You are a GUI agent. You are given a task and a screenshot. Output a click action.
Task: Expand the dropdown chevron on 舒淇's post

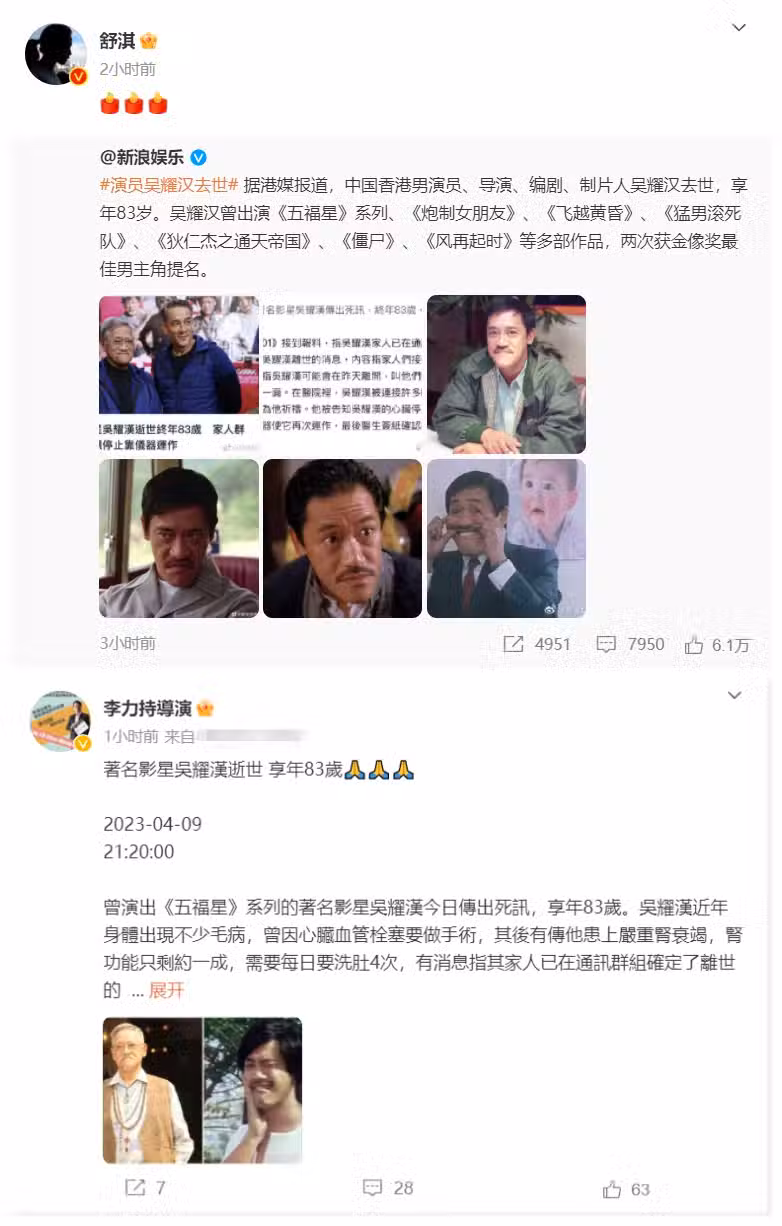[739, 28]
